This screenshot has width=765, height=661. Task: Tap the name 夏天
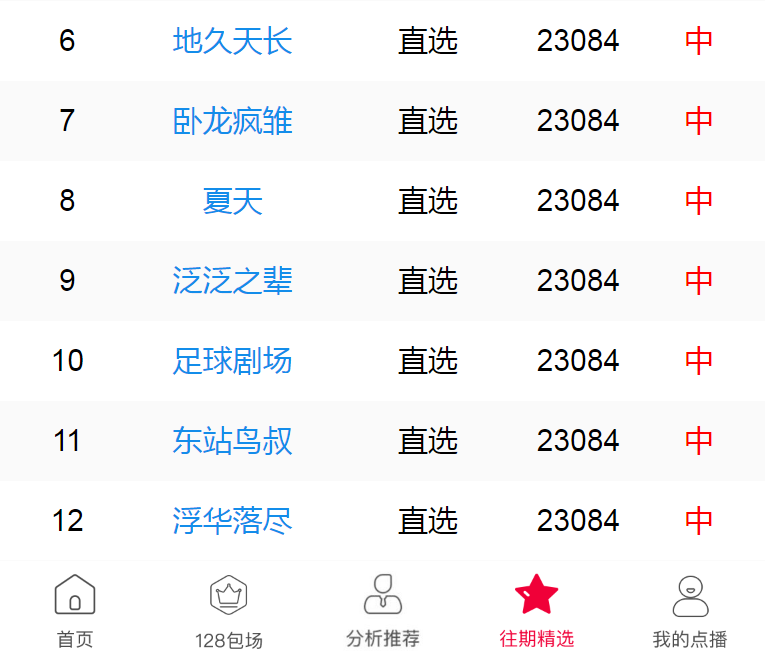pyautogui.click(x=232, y=201)
